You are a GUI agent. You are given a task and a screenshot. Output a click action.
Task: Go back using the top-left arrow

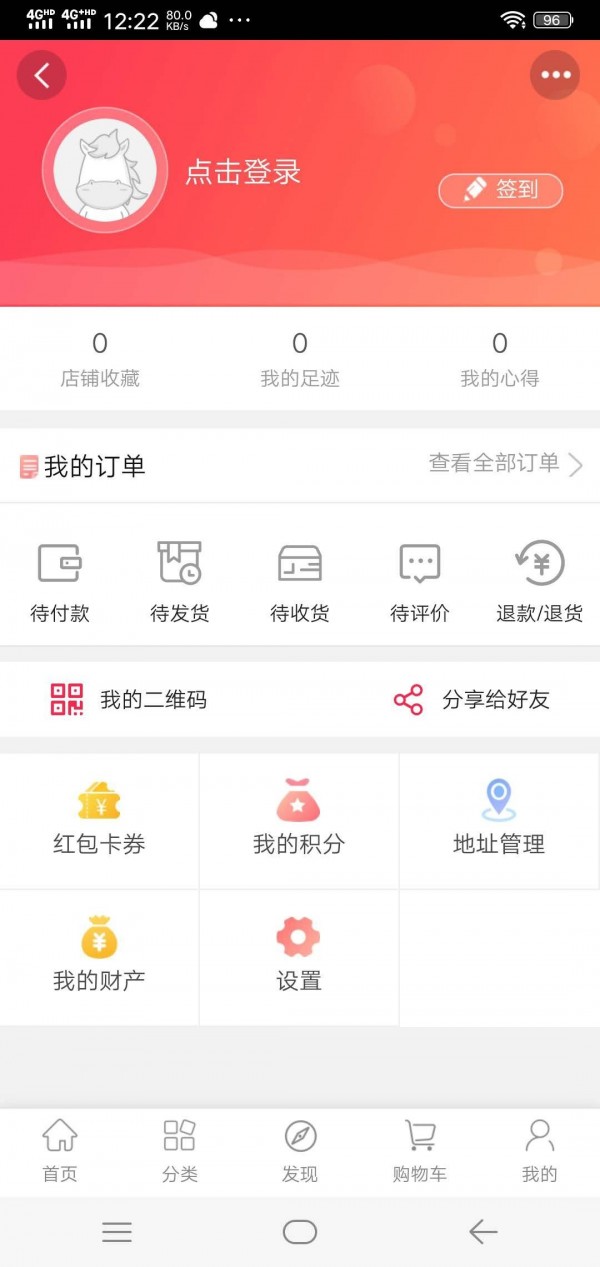(42, 75)
